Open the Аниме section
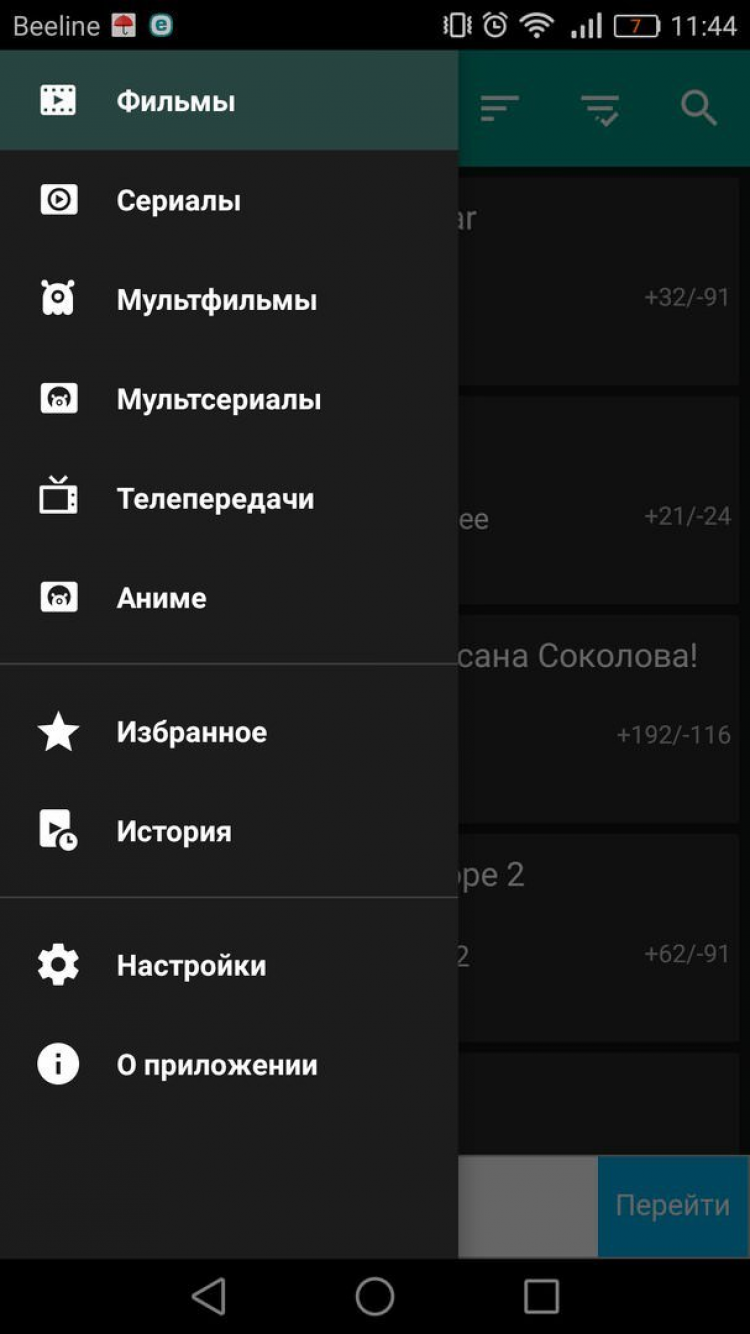750x1334 pixels. [161, 597]
